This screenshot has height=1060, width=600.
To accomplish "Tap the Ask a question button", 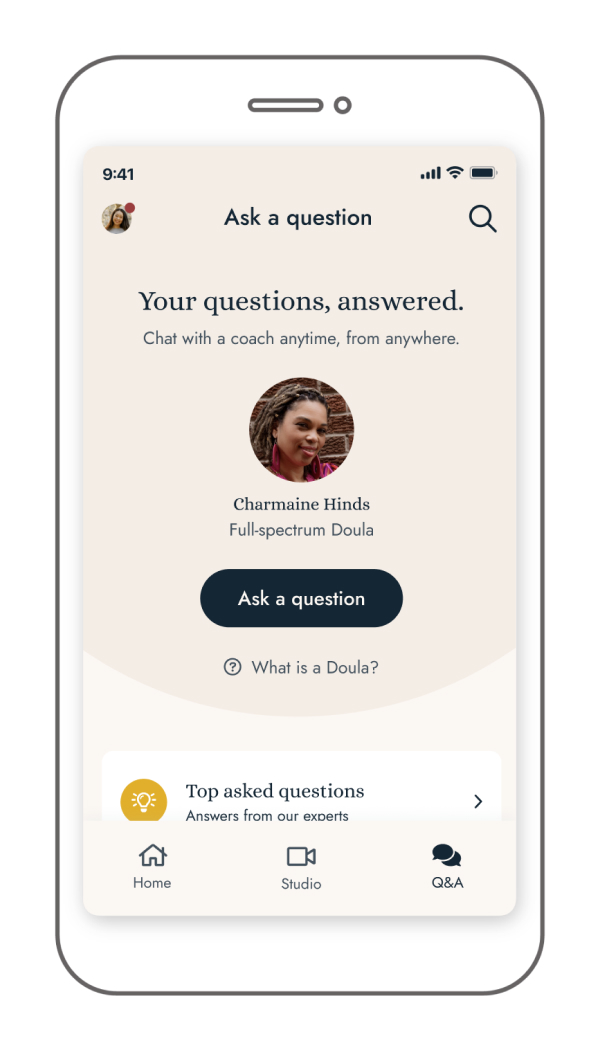I will [301, 598].
